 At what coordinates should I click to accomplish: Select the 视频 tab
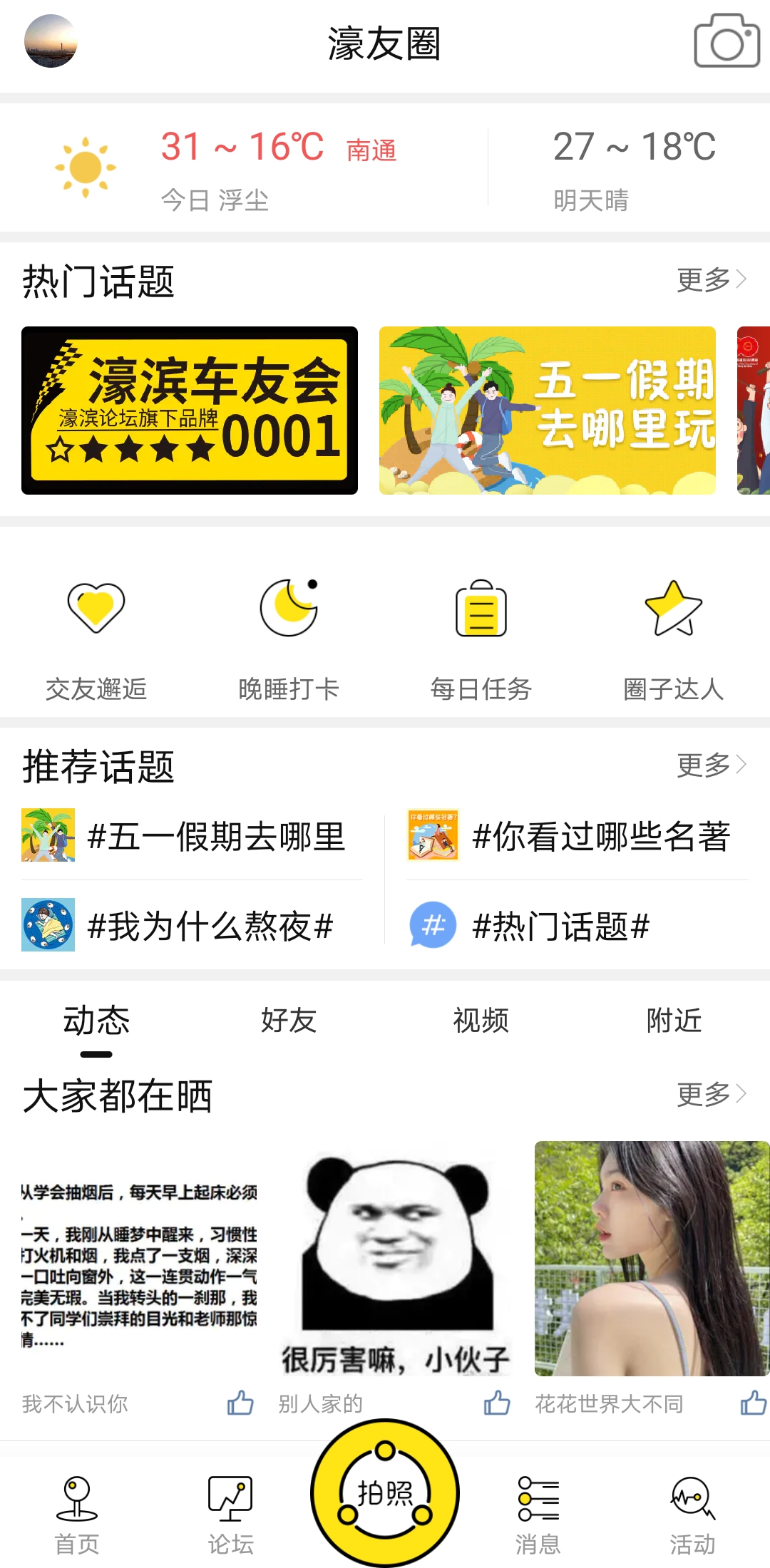pos(481,1021)
